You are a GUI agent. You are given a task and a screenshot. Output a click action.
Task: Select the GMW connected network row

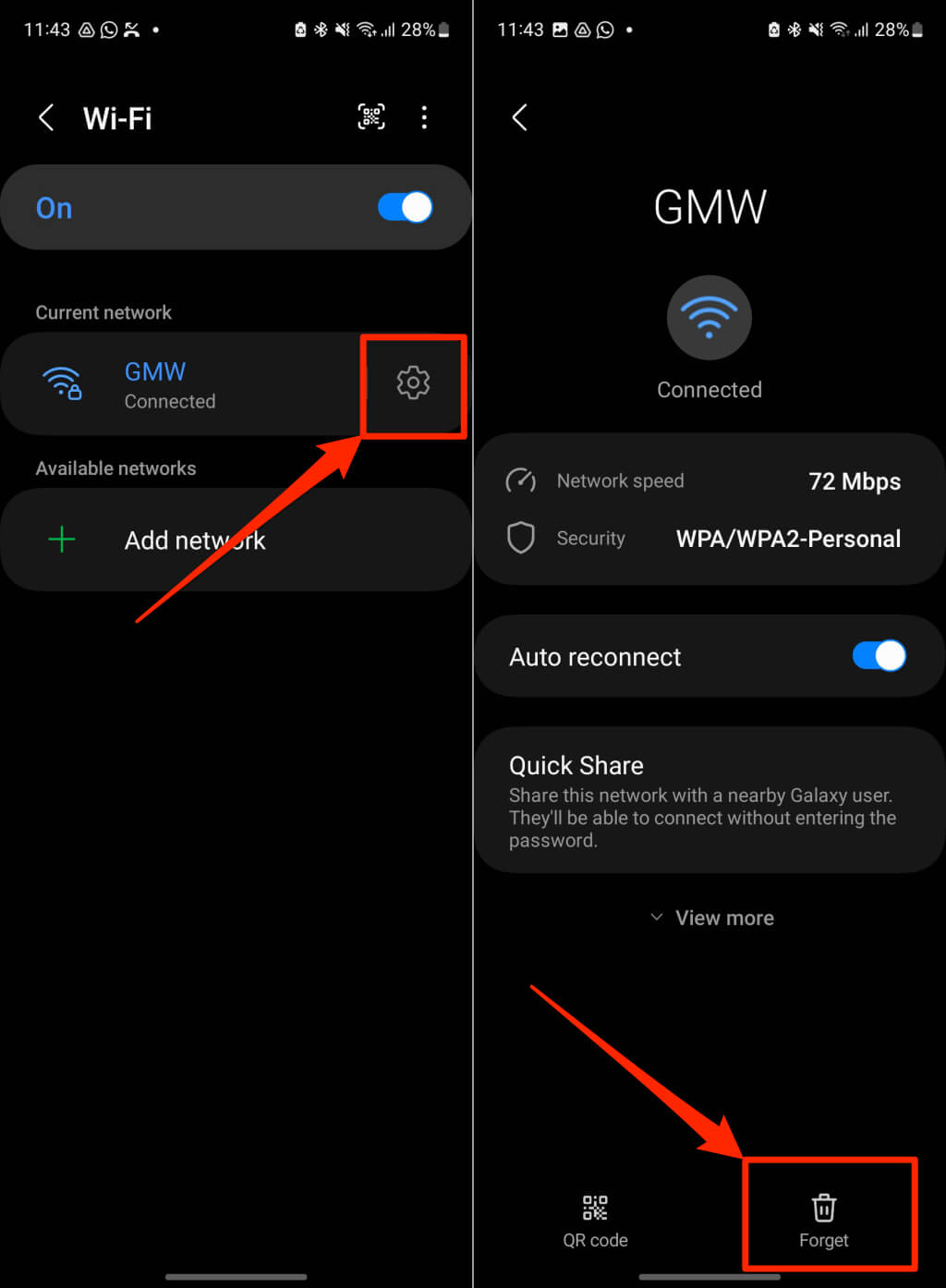click(185, 384)
